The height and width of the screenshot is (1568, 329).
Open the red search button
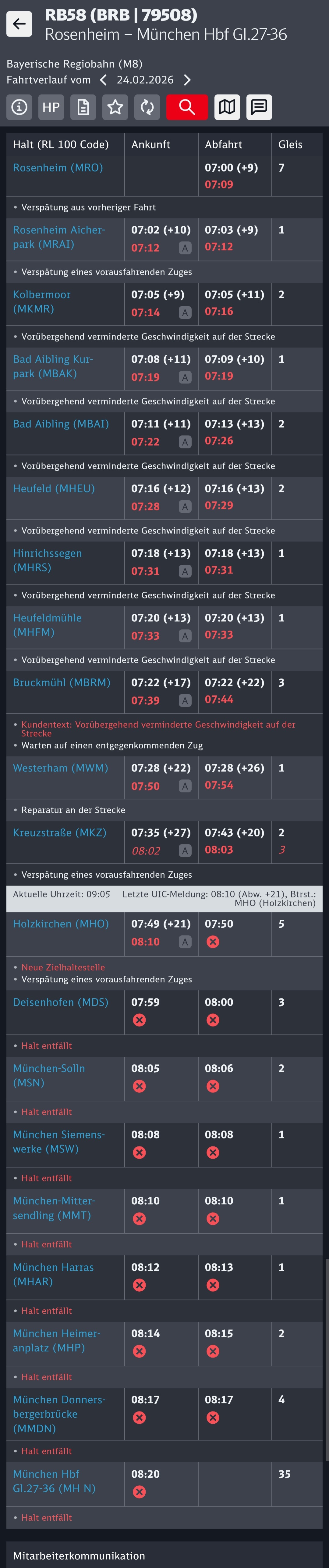pos(187,107)
